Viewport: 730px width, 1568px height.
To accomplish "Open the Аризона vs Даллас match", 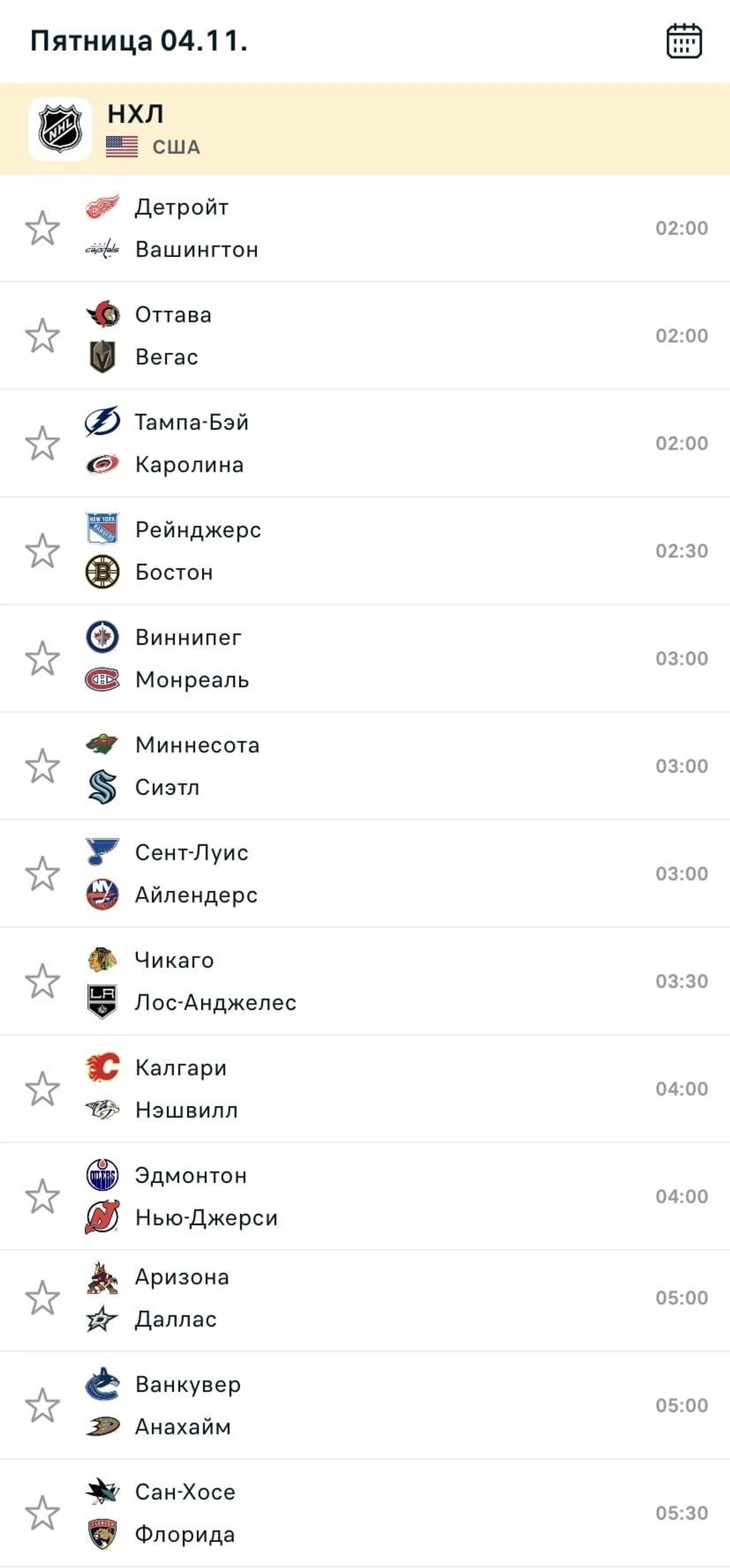I will (365, 1298).
